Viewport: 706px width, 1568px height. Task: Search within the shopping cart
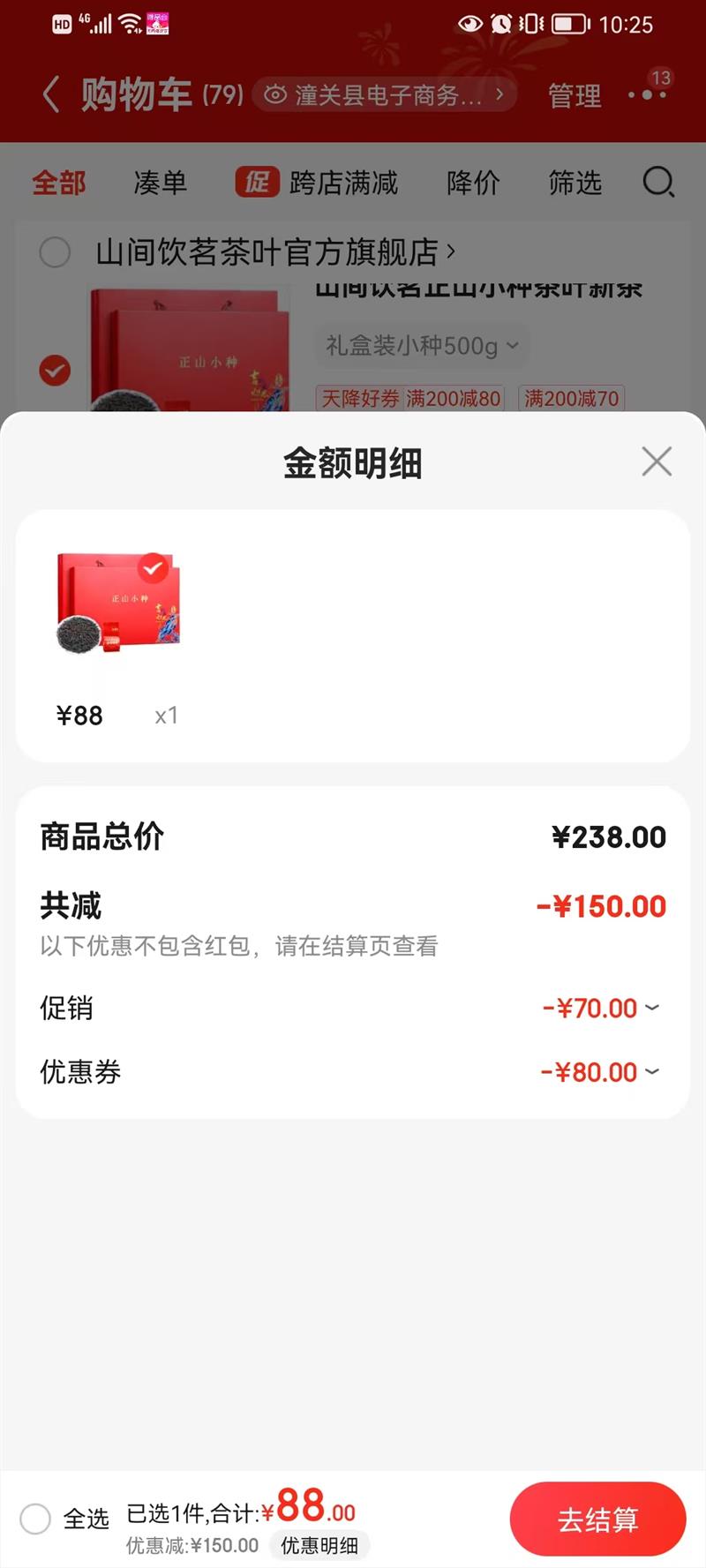pyautogui.click(x=657, y=183)
